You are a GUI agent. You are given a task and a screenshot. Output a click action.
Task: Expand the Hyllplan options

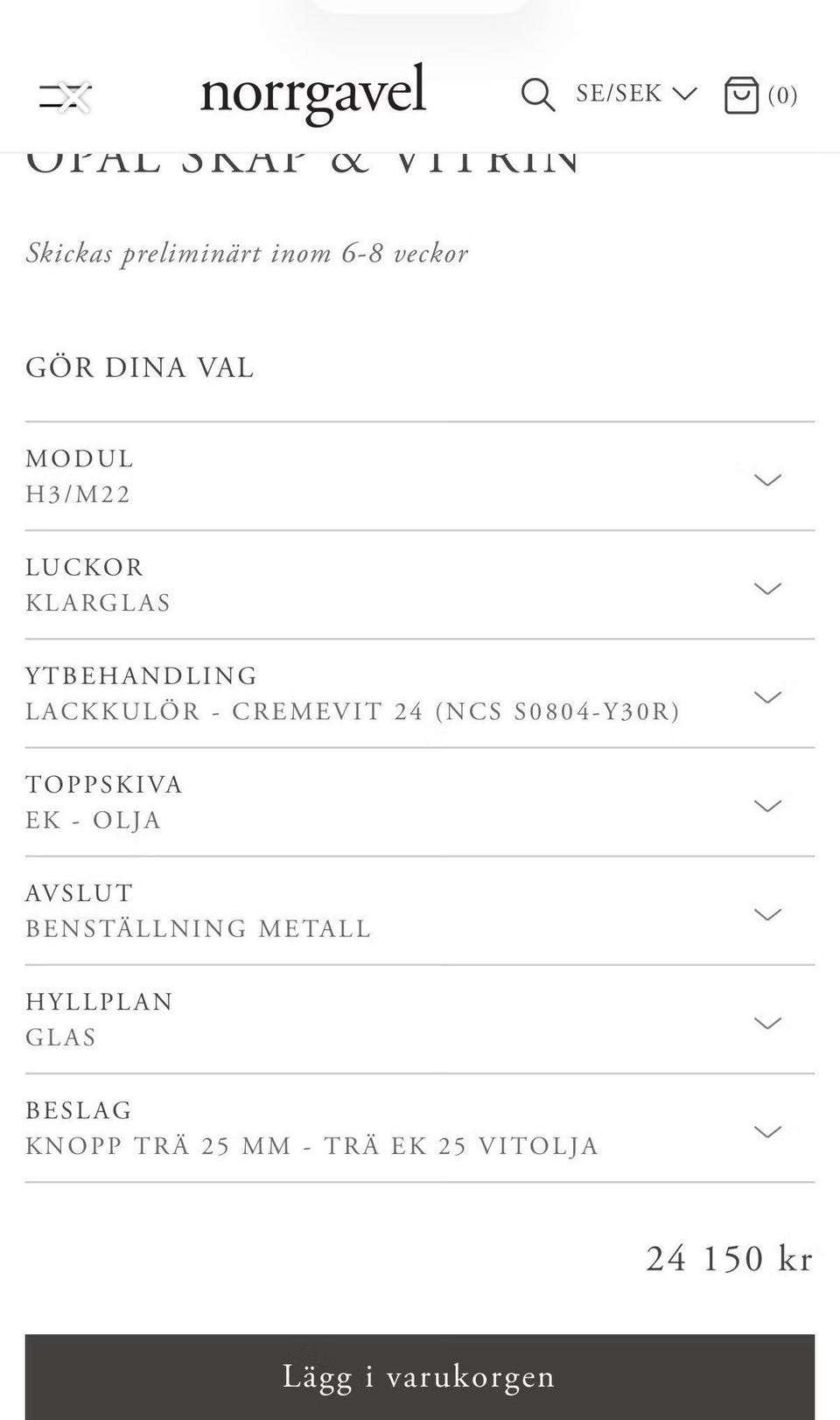420,1019
